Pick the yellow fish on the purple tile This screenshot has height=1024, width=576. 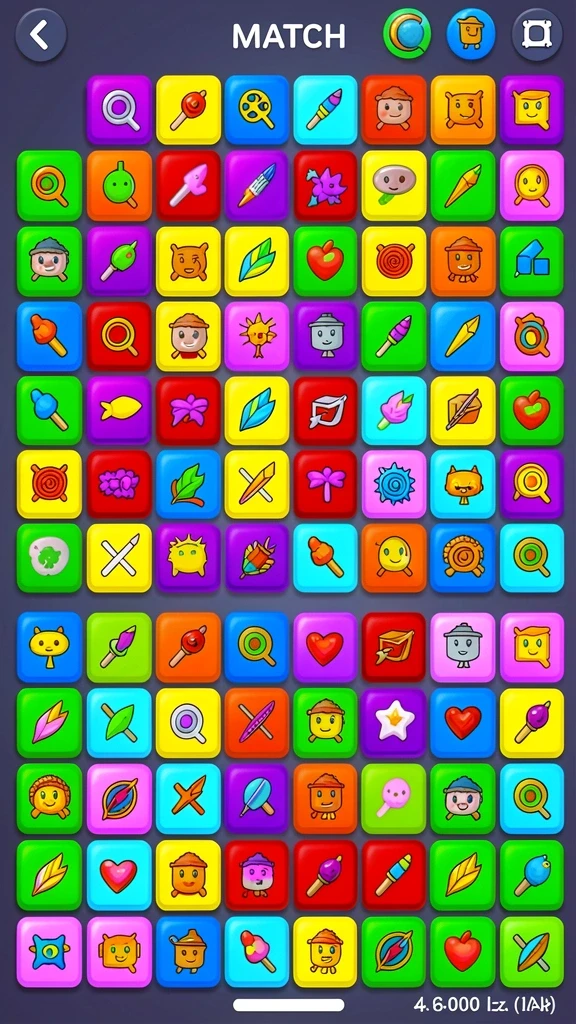point(119,410)
